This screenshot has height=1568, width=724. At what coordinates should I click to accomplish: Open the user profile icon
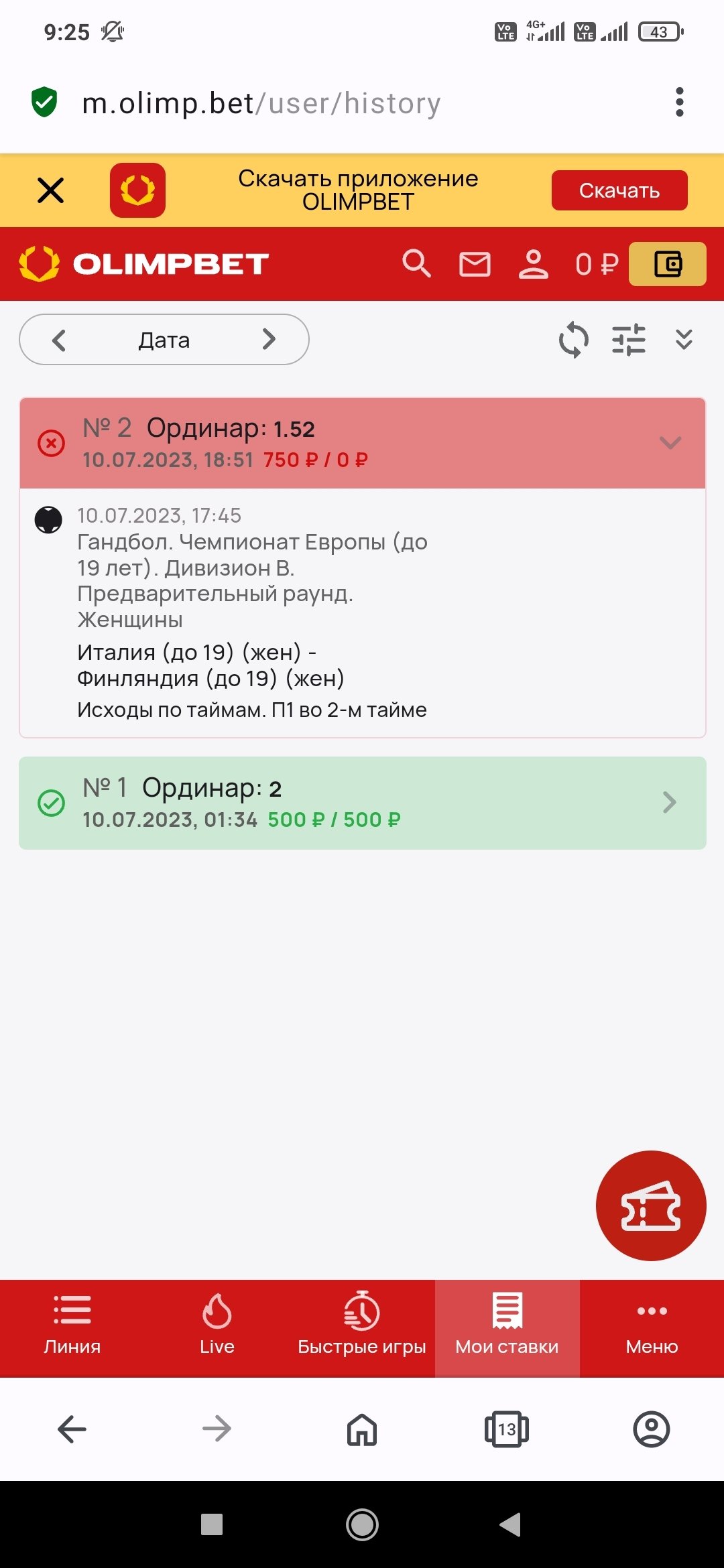pos(534,264)
